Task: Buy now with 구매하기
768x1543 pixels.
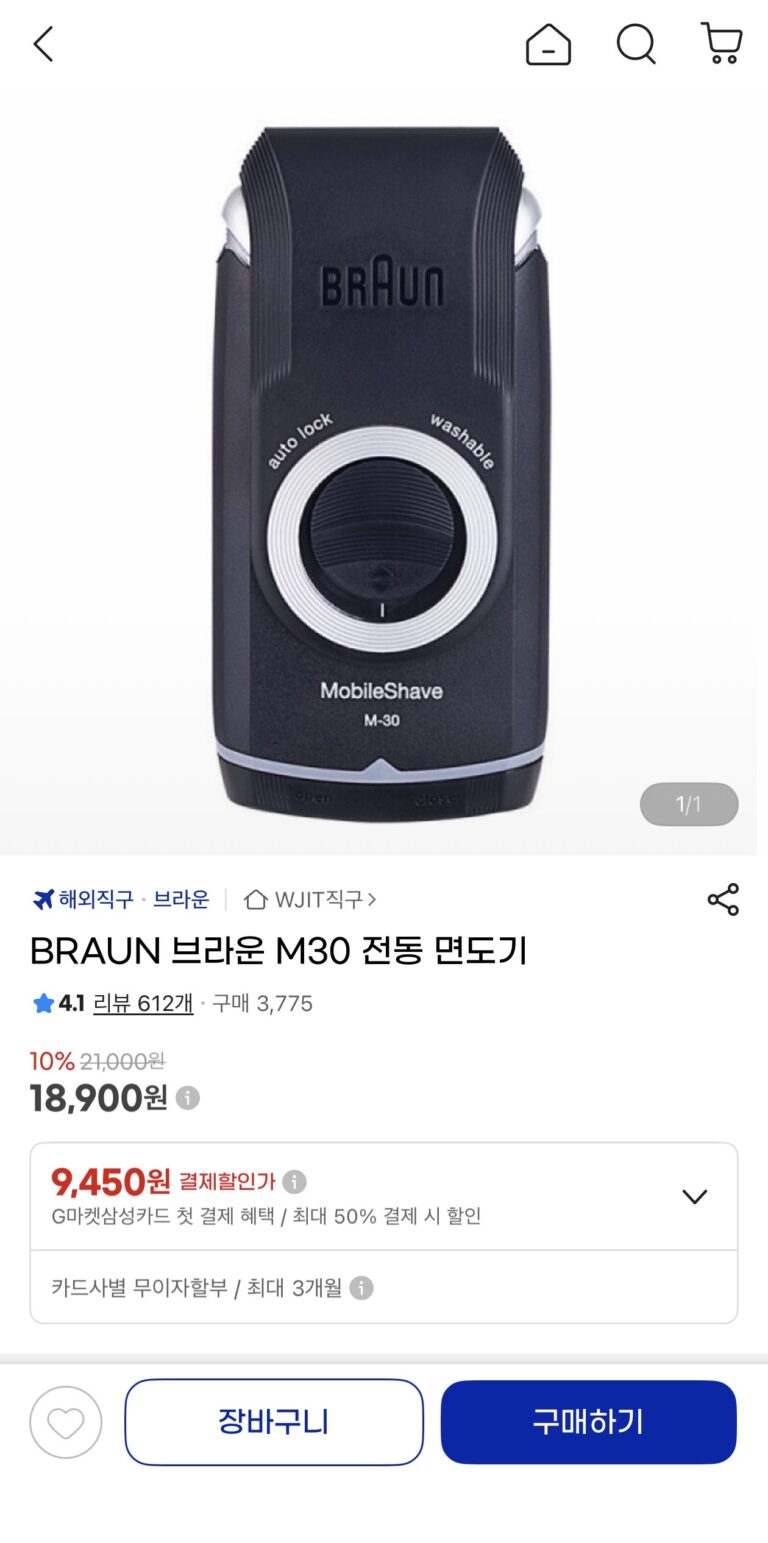Action: point(588,1422)
